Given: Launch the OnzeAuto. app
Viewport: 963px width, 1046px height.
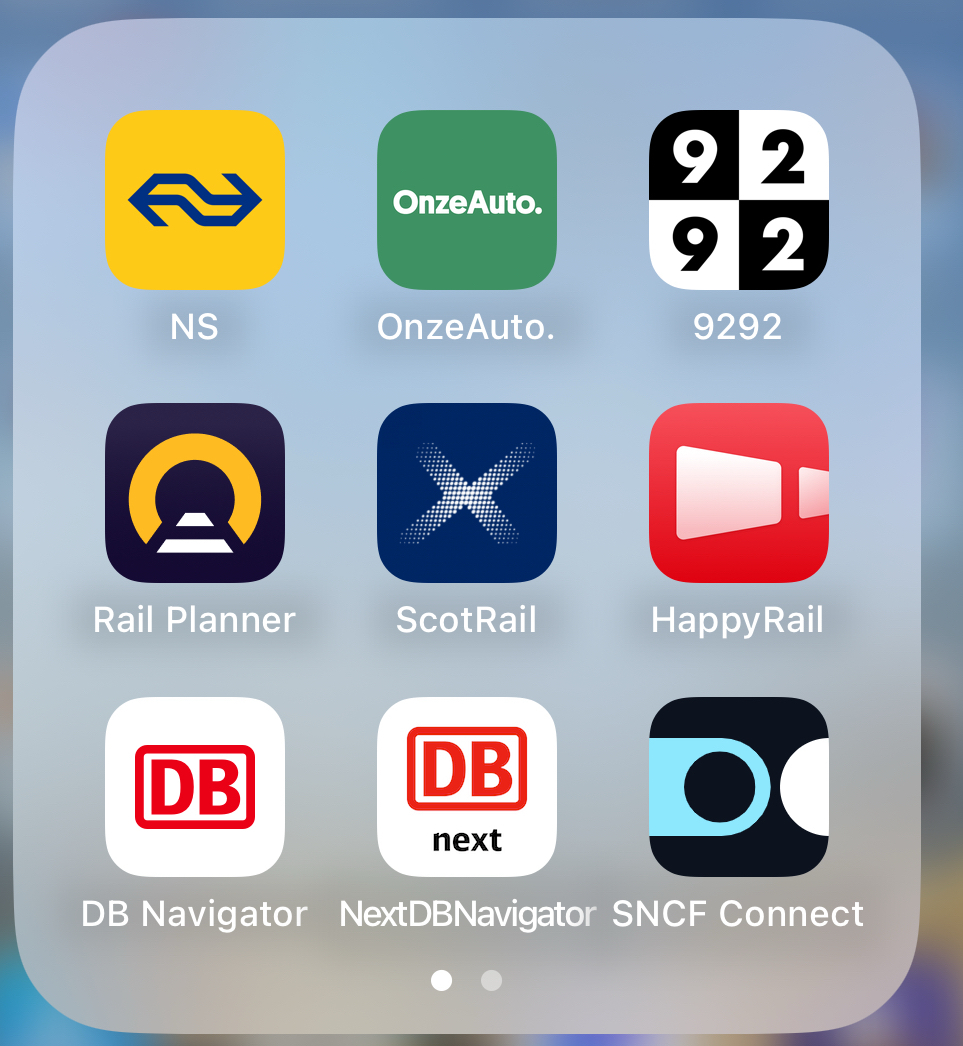Looking at the screenshot, I should (x=467, y=200).
